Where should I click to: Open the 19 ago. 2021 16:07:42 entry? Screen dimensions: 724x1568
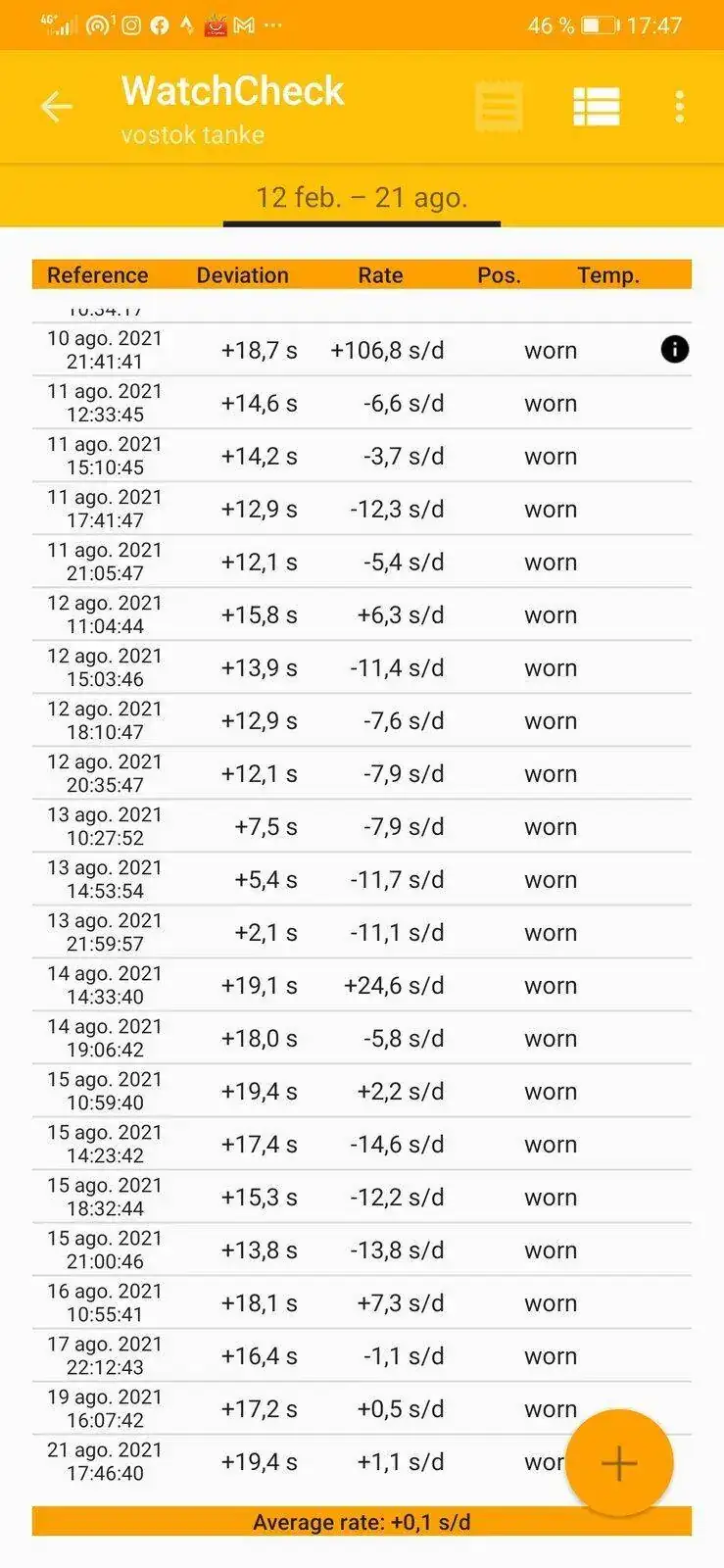coord(362,1408)
